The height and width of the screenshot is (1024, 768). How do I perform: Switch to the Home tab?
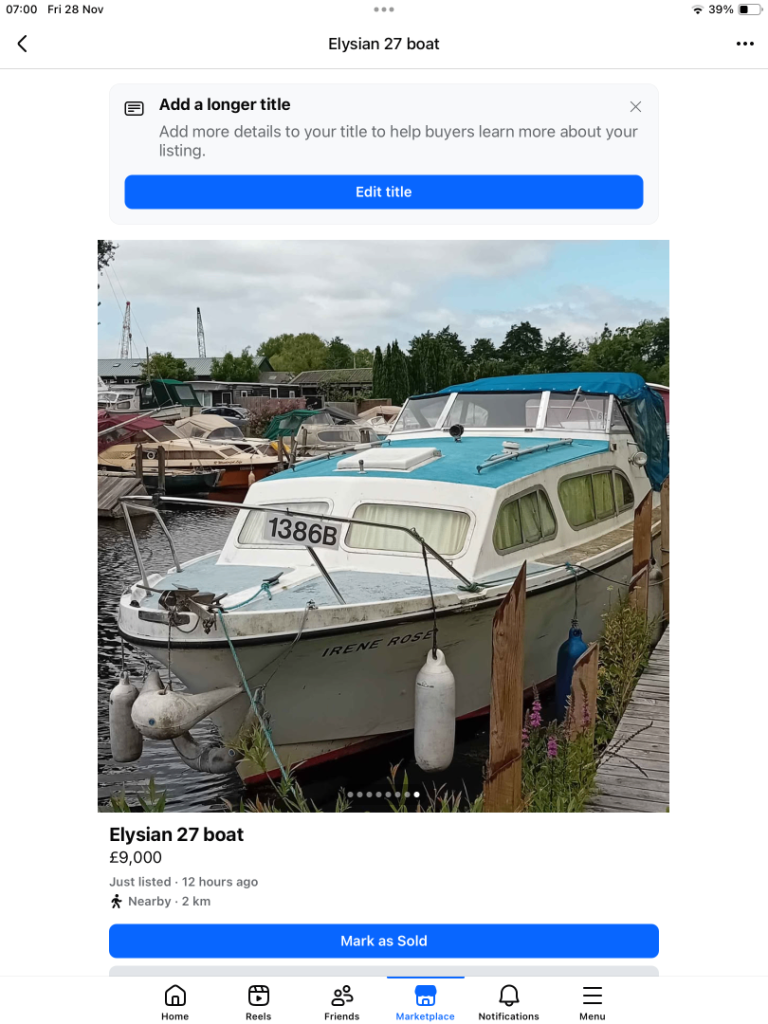[x=175, y=1001]
